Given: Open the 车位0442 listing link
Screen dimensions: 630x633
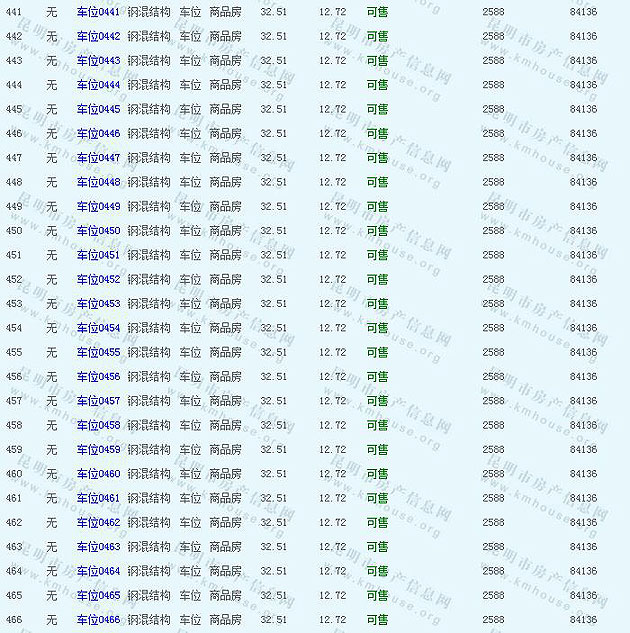Looking at the screenshot, I should click(x=98, y=36).
